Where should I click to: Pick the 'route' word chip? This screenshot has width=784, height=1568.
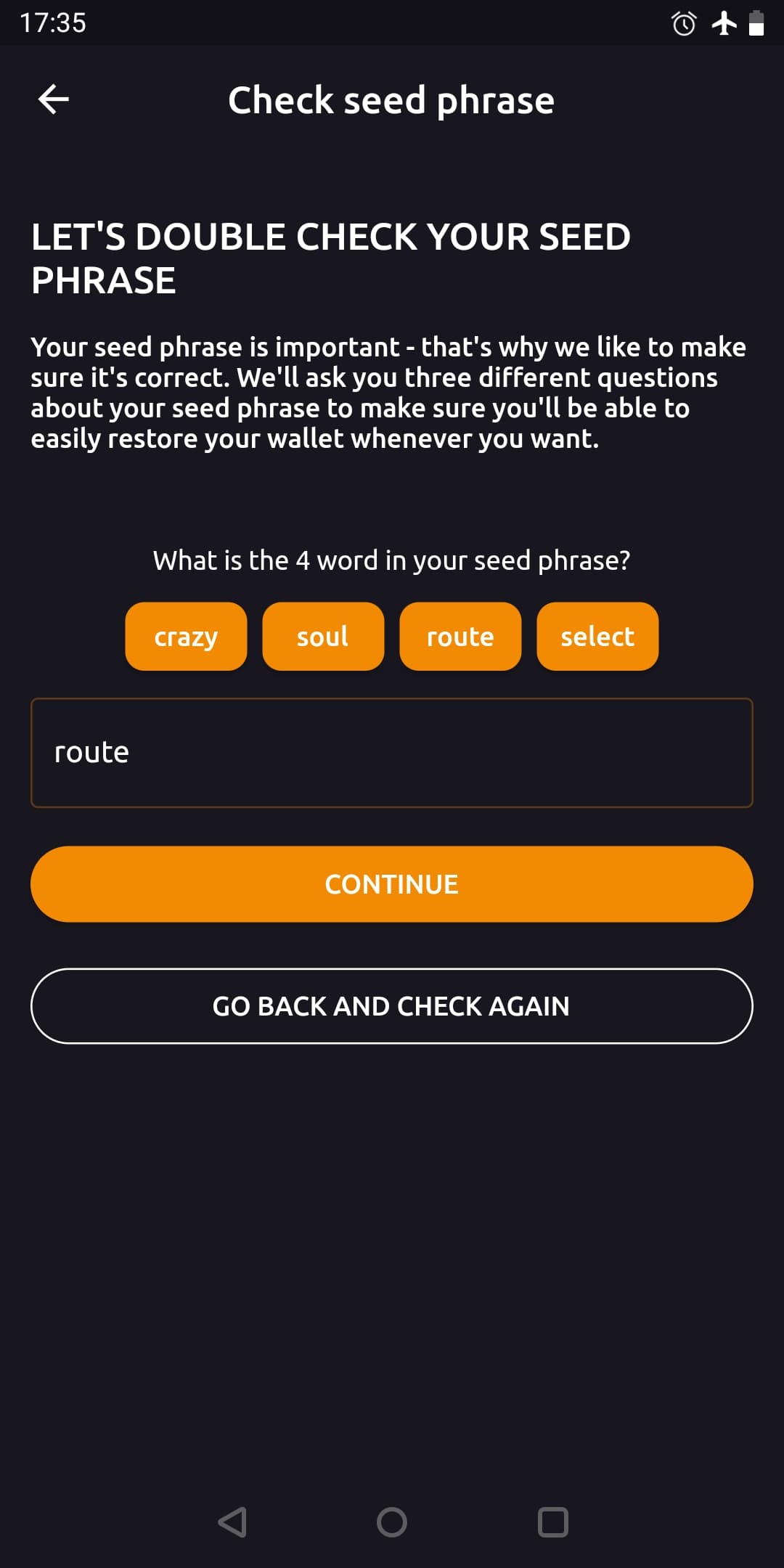[460, 636]
